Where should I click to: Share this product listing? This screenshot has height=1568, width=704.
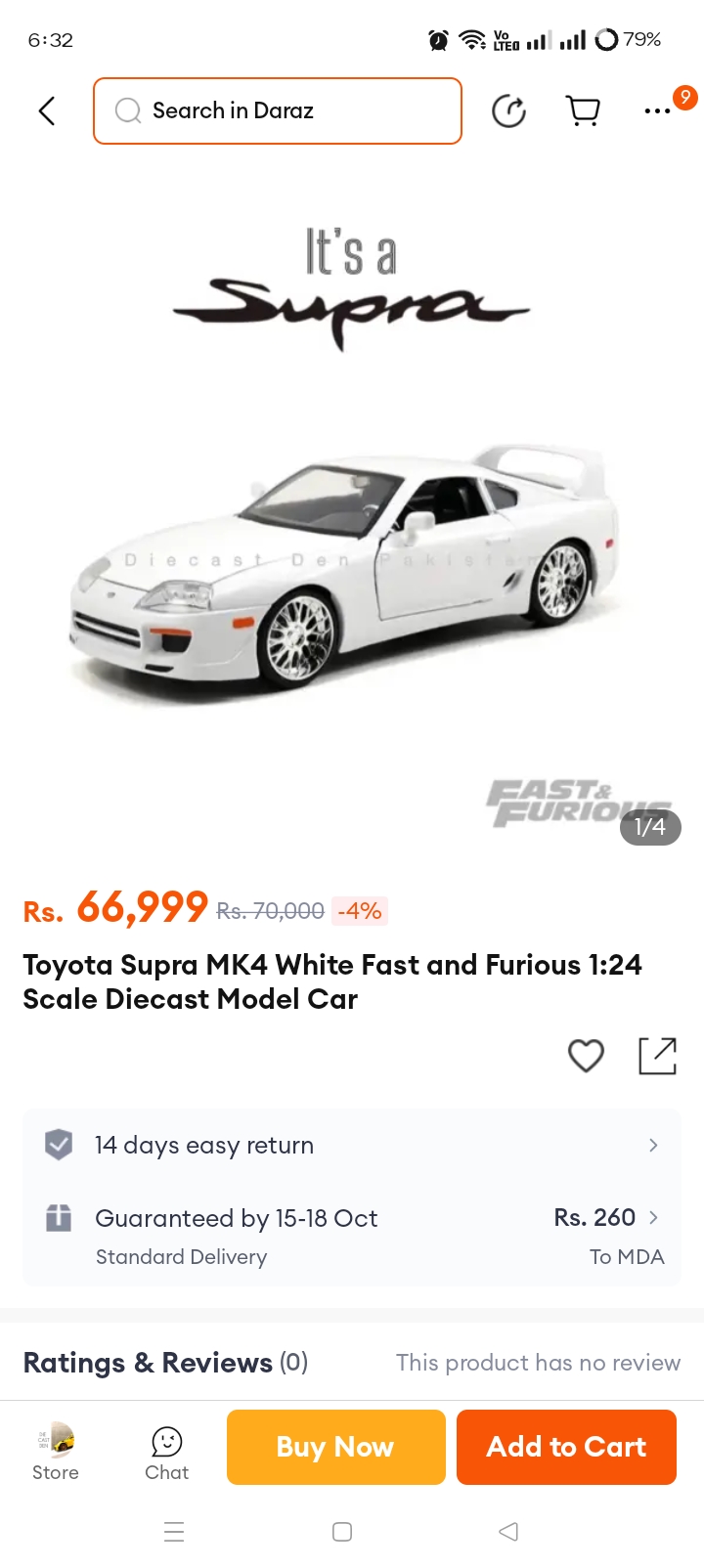pyautogui.click(x=657, y=1056)
